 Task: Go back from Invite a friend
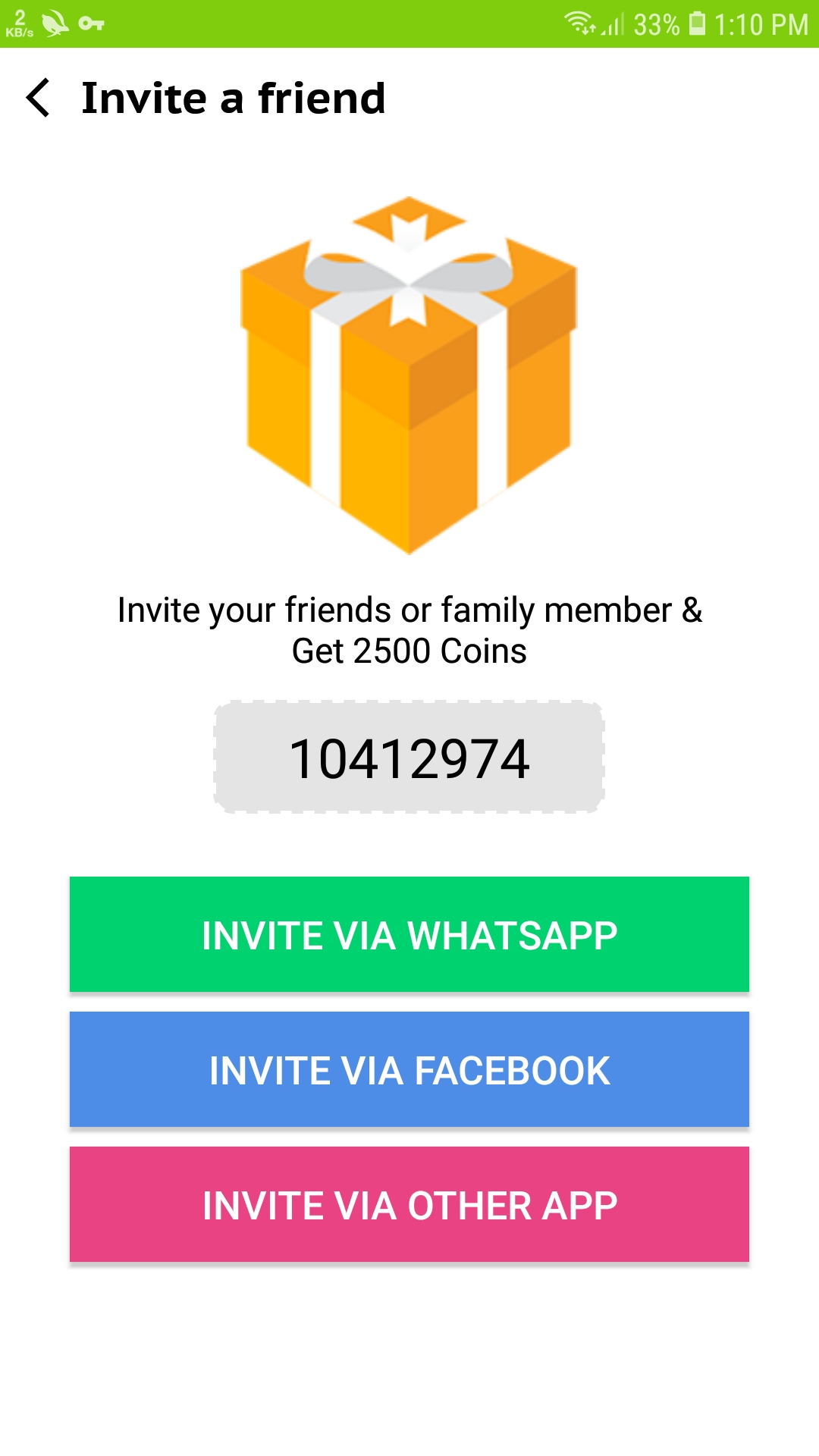(38, 99)
